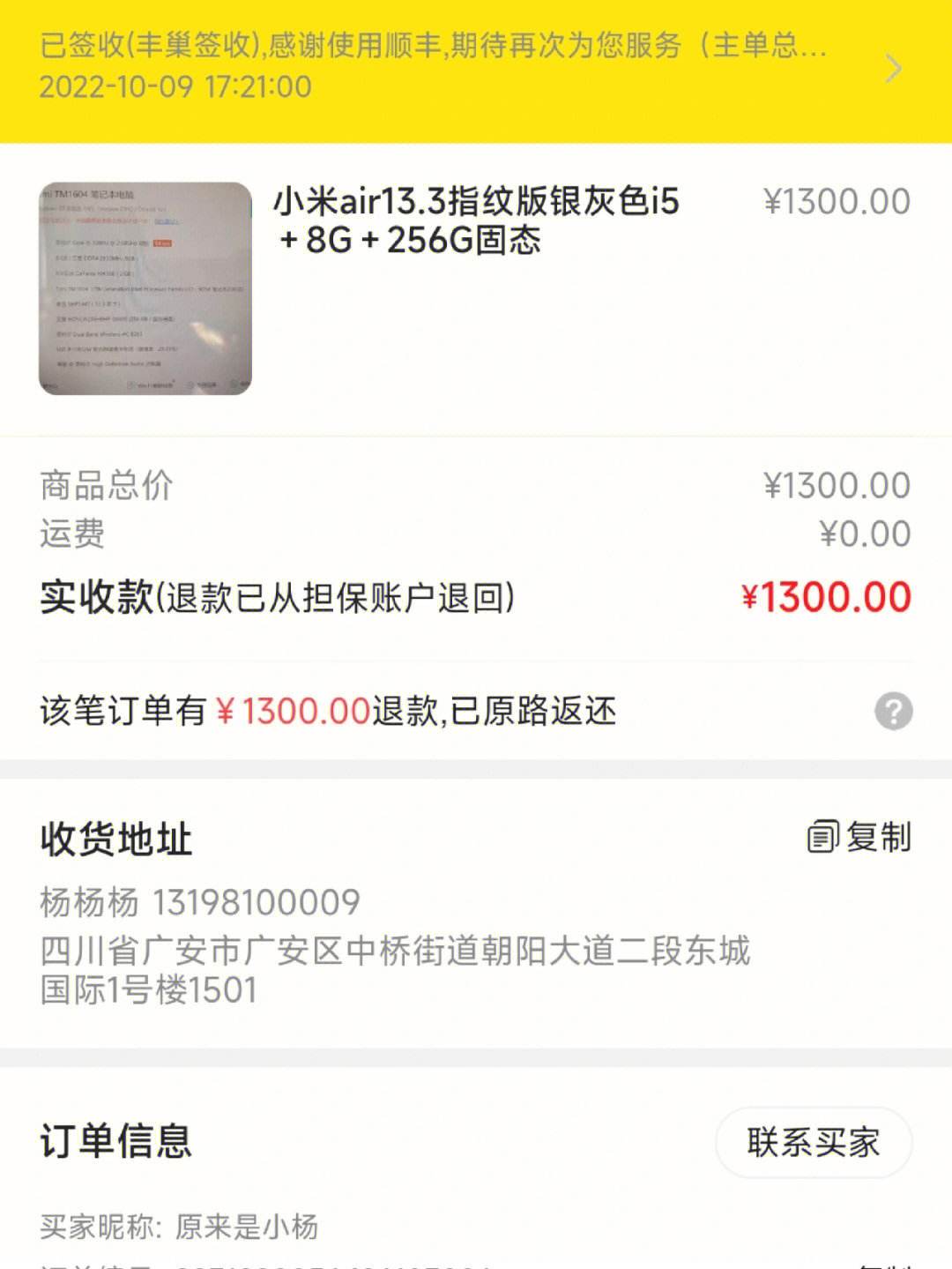Tap 联系买家 to contact the buyer

coord(813,1142)
